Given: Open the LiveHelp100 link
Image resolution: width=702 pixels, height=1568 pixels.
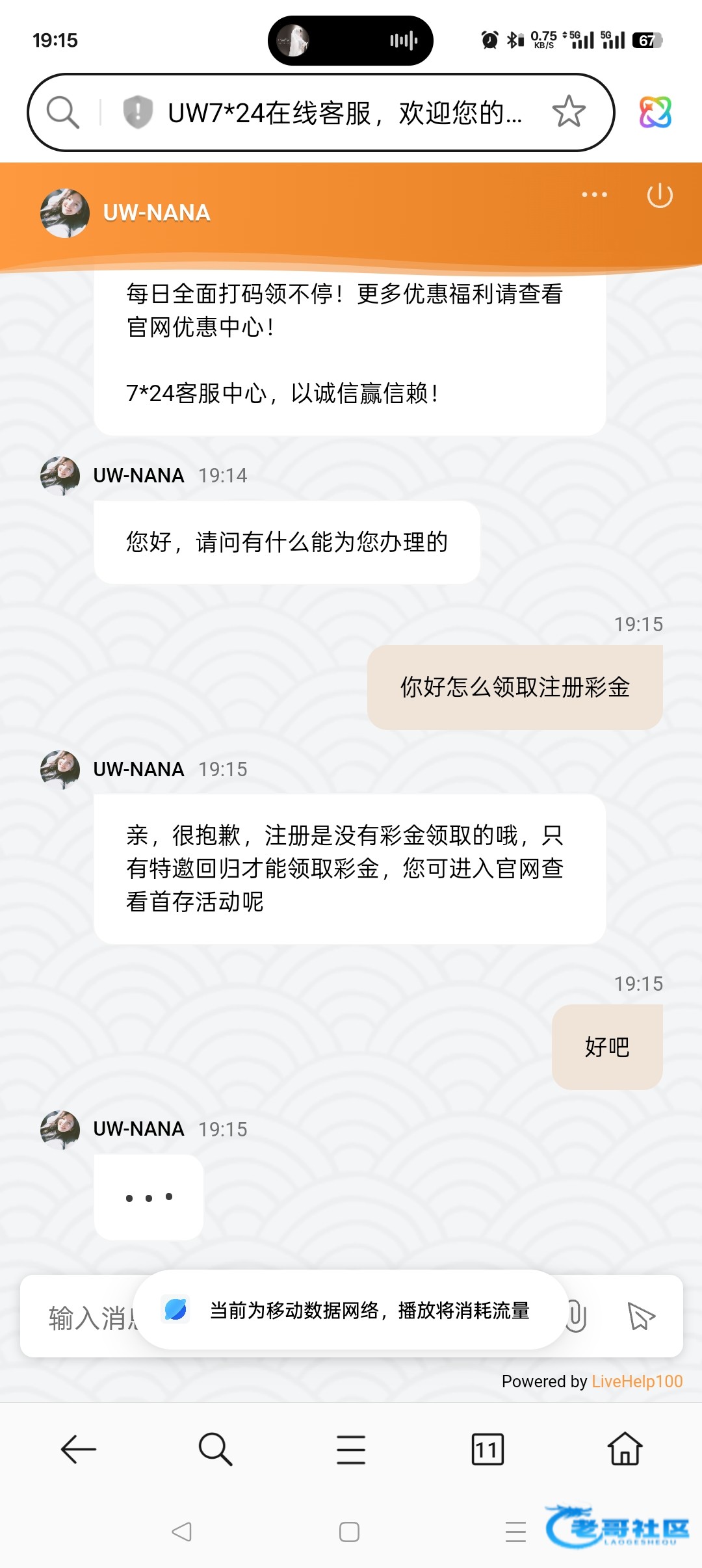Looking at the screenshot, I should coord(637,1381).
